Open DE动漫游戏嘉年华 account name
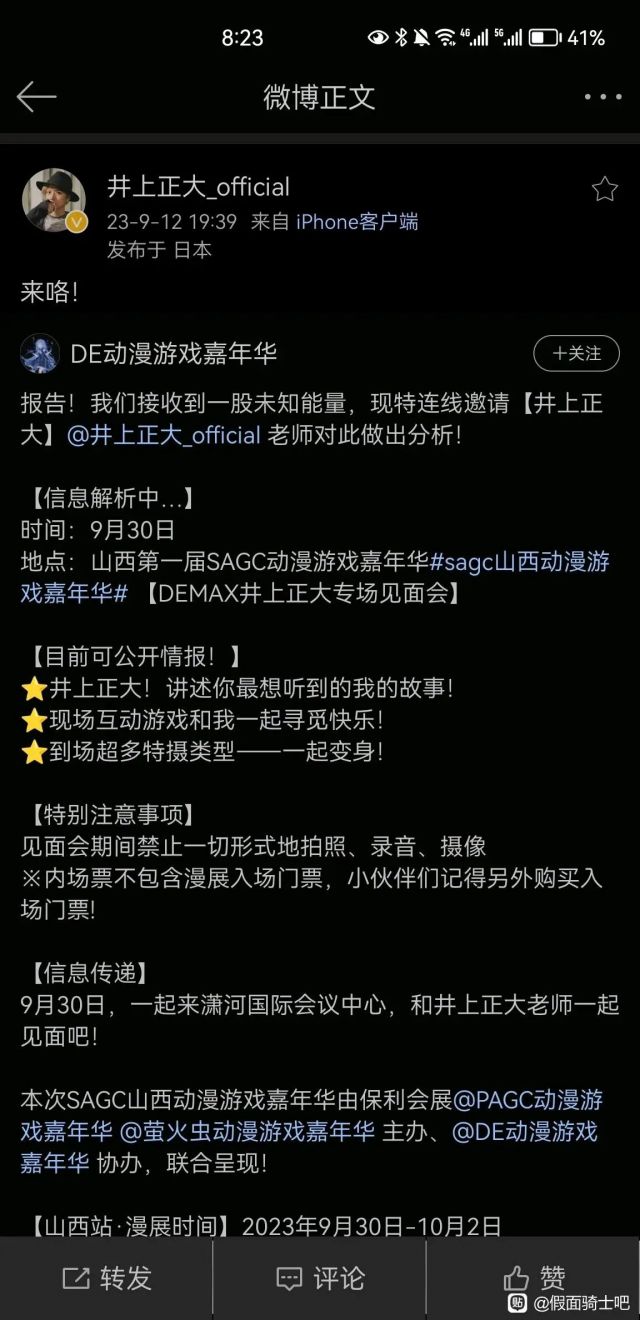 coord(173,353)
